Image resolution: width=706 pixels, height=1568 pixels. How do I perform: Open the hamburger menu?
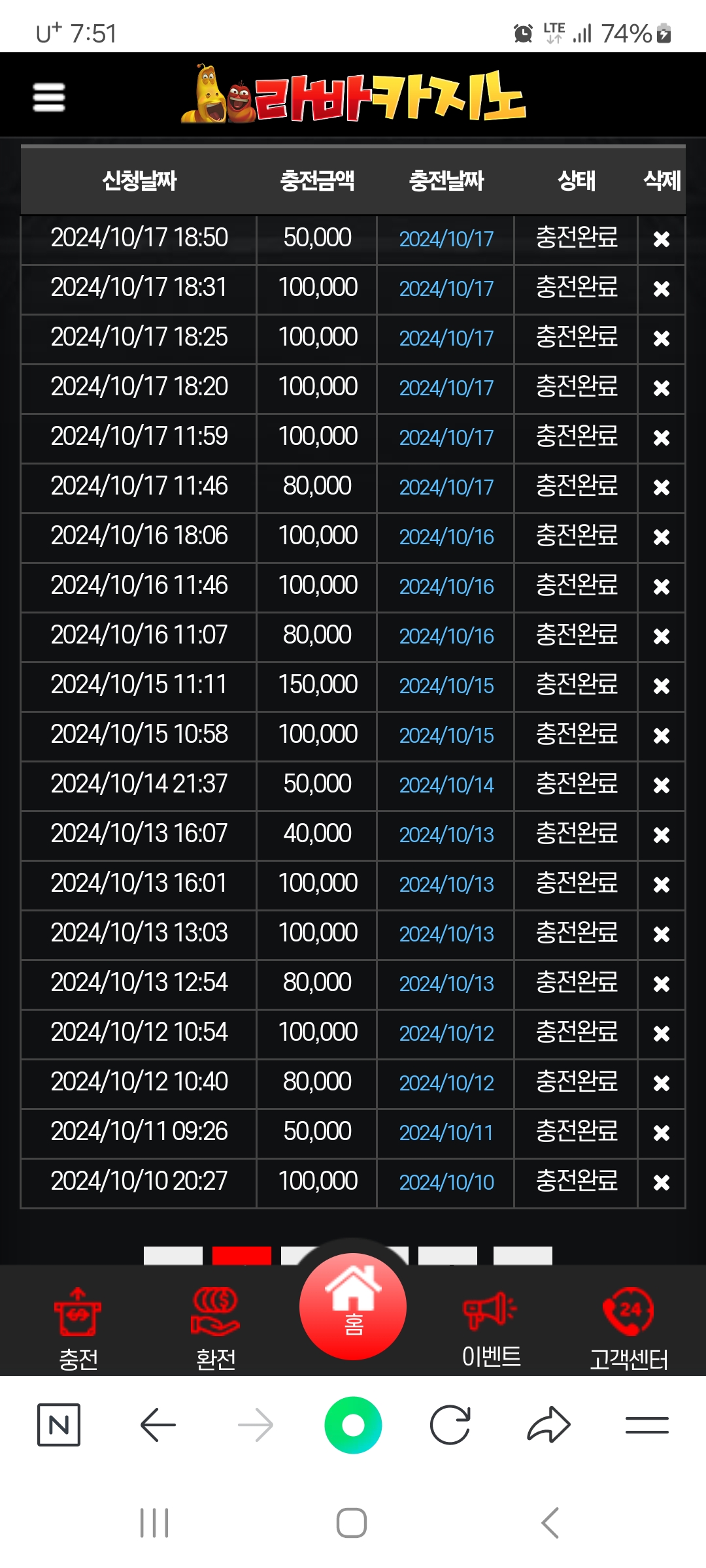pyautogui.click(x=49, y=97)
